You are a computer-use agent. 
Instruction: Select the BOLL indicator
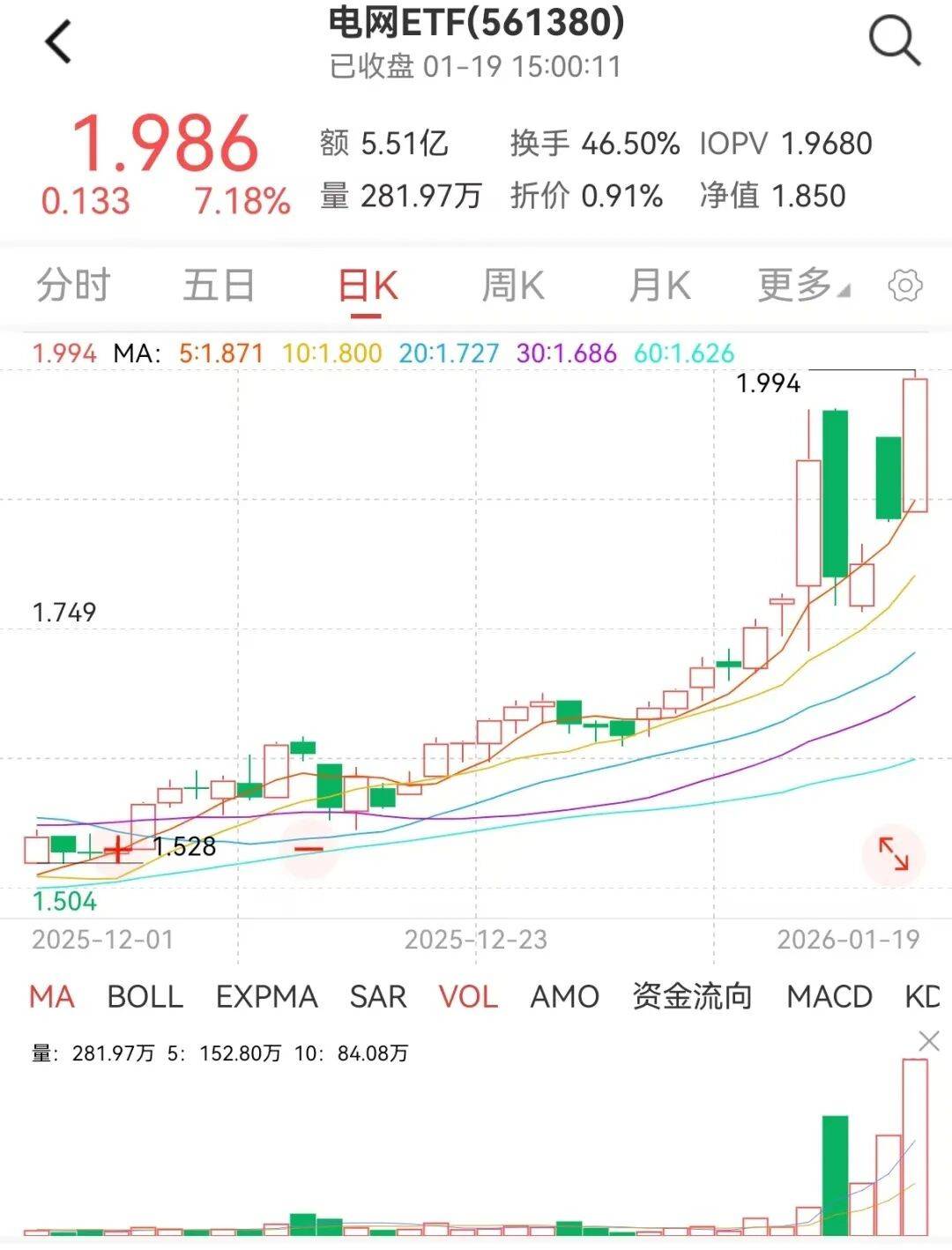click(145, 997)
